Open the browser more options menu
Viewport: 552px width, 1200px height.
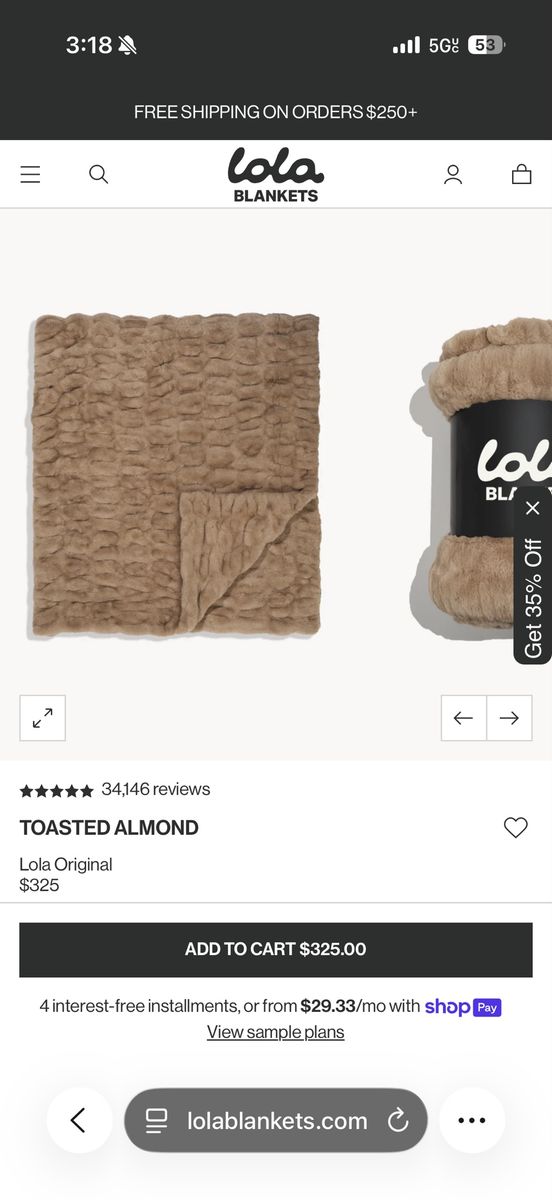coord(471,1121)
